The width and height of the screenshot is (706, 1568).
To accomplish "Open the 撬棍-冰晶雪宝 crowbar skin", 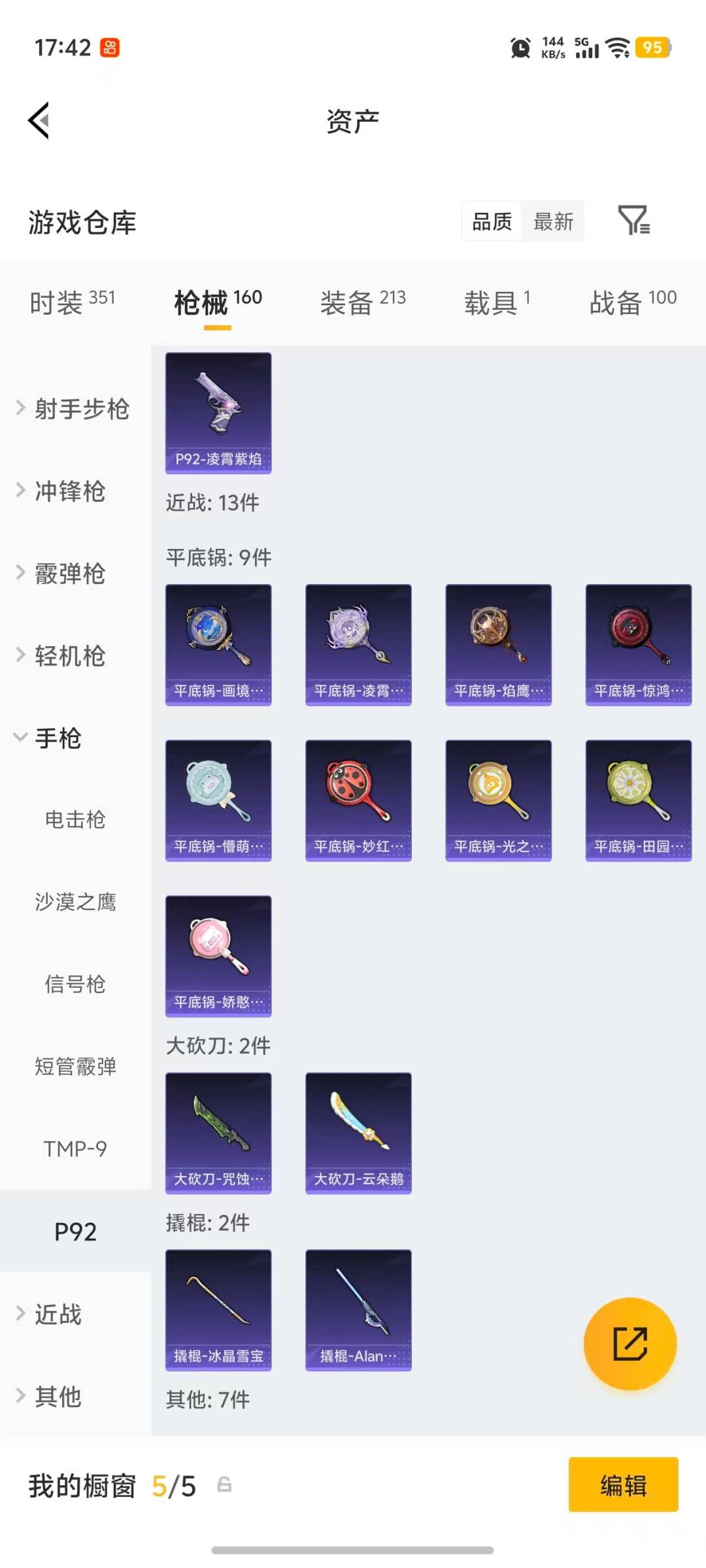I will click(218, 1311).
